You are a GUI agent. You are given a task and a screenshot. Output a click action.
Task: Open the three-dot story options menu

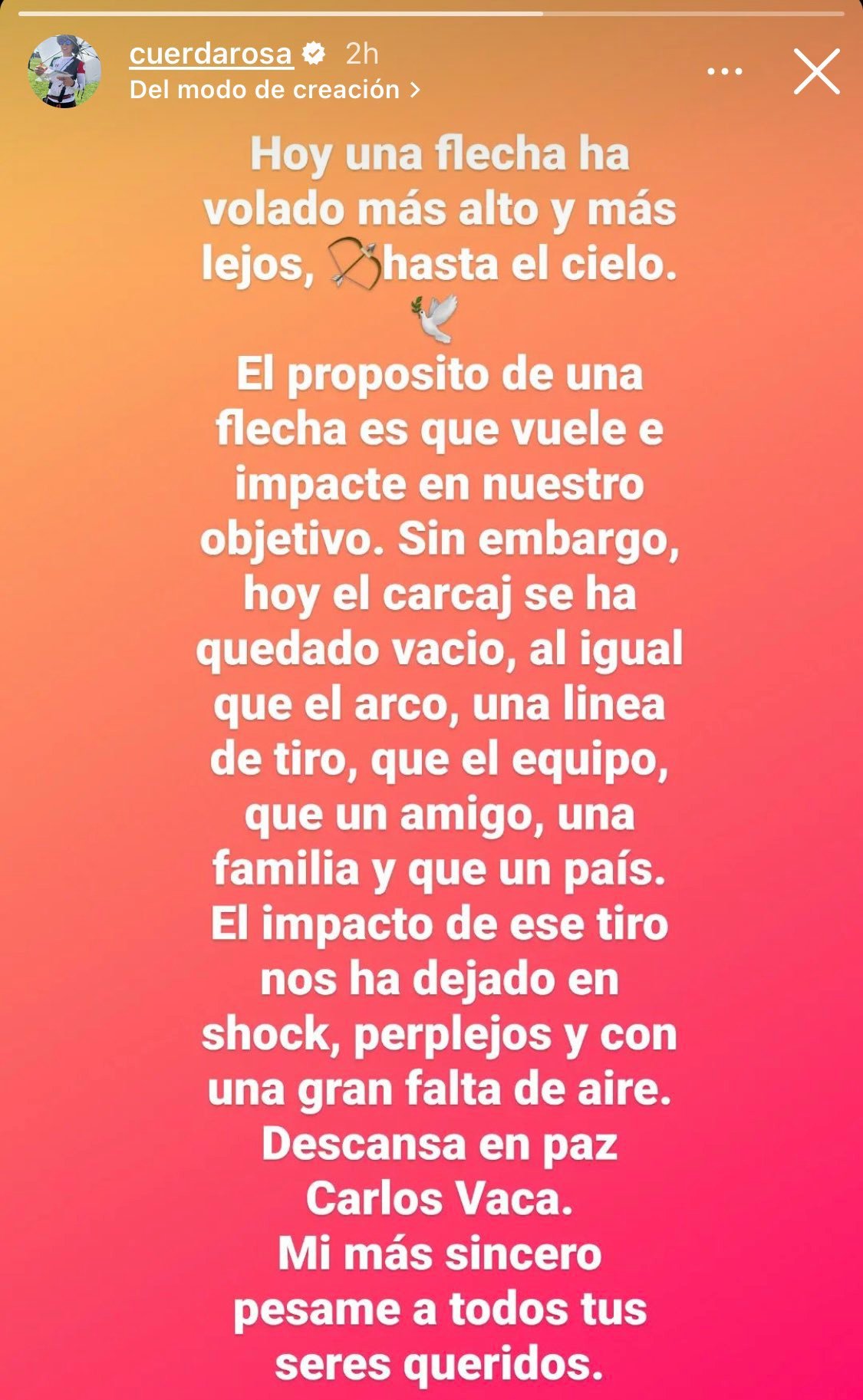[724, 71]
